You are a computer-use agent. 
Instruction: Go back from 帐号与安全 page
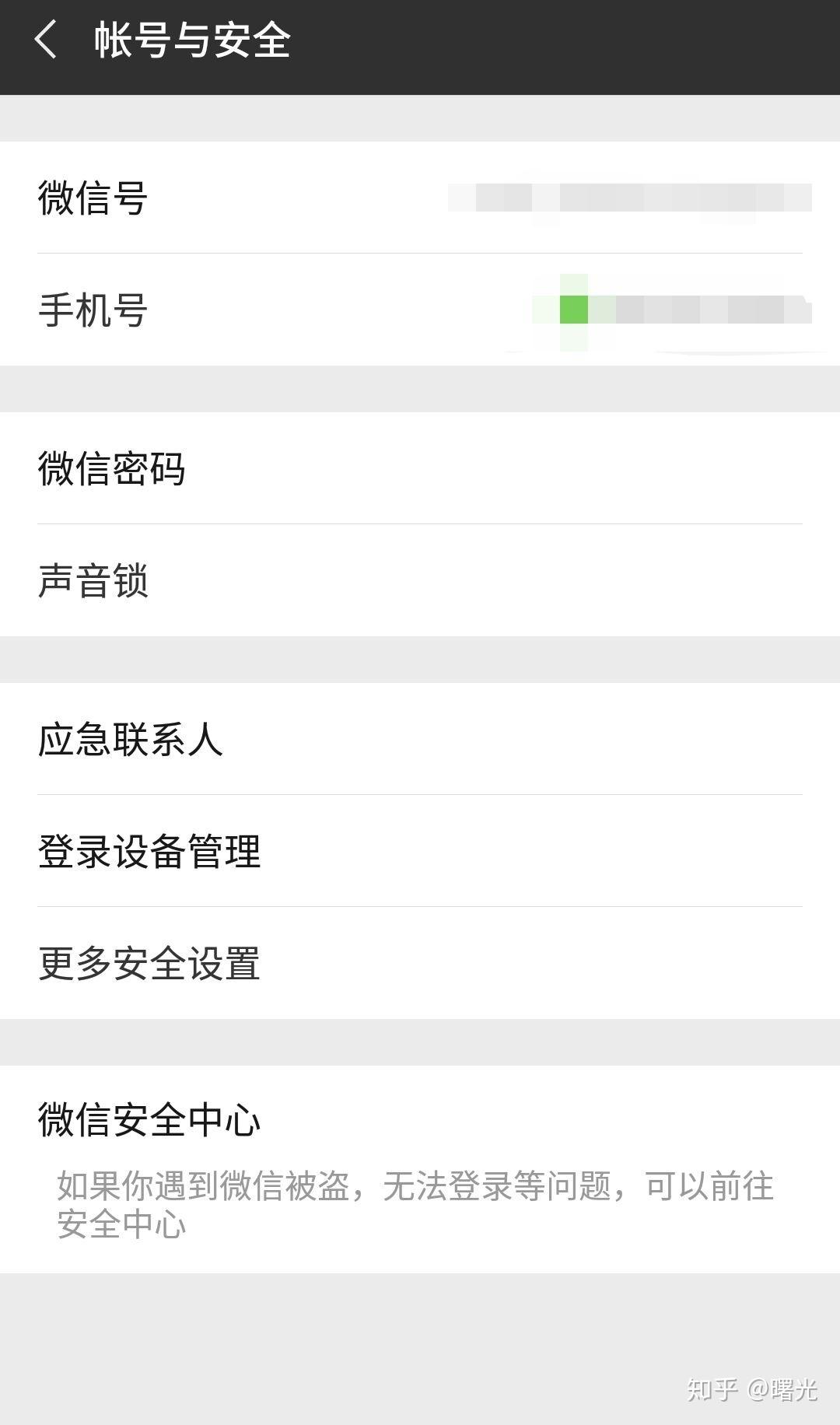[47, 40]
